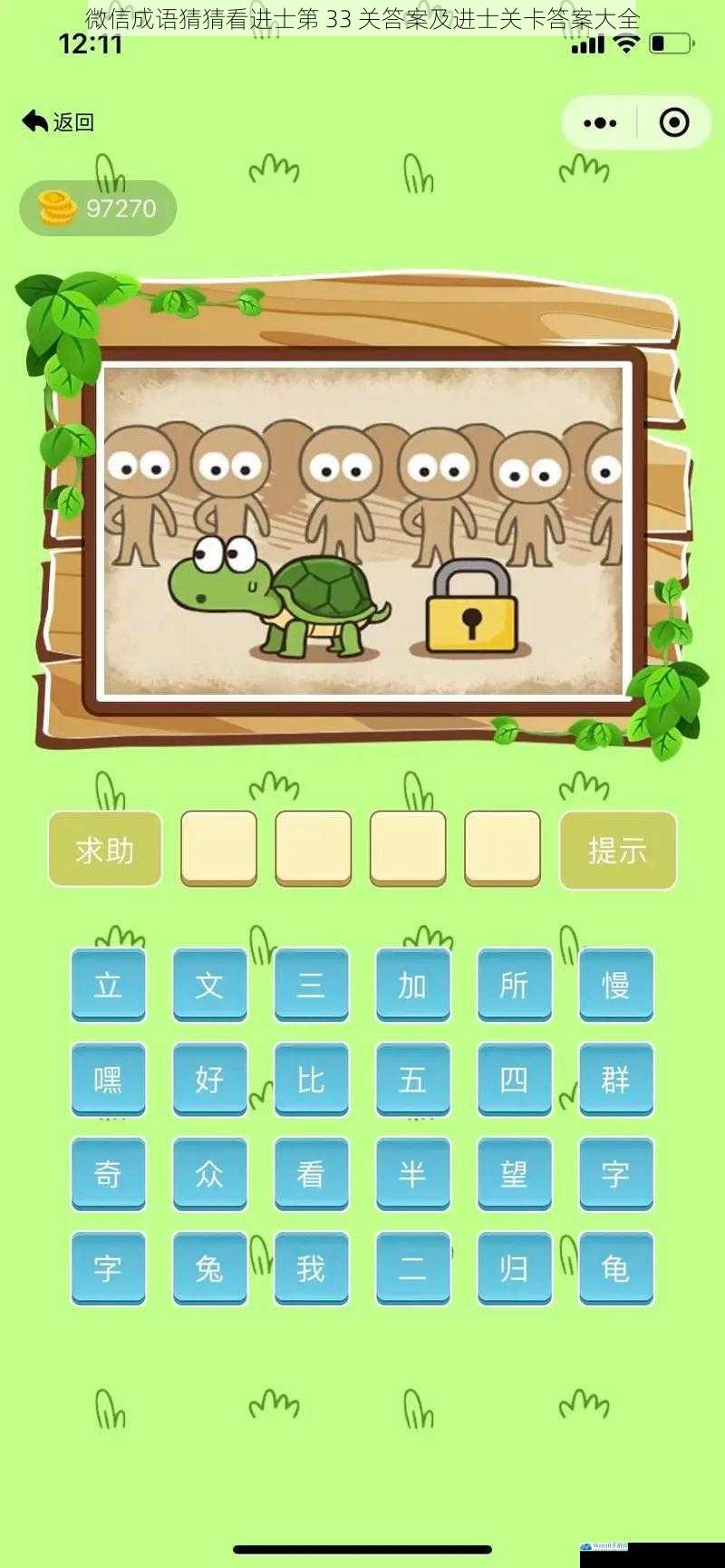Choose the character tile 比
This screenshot has height=1568, width=725.
click(311, 1078)
